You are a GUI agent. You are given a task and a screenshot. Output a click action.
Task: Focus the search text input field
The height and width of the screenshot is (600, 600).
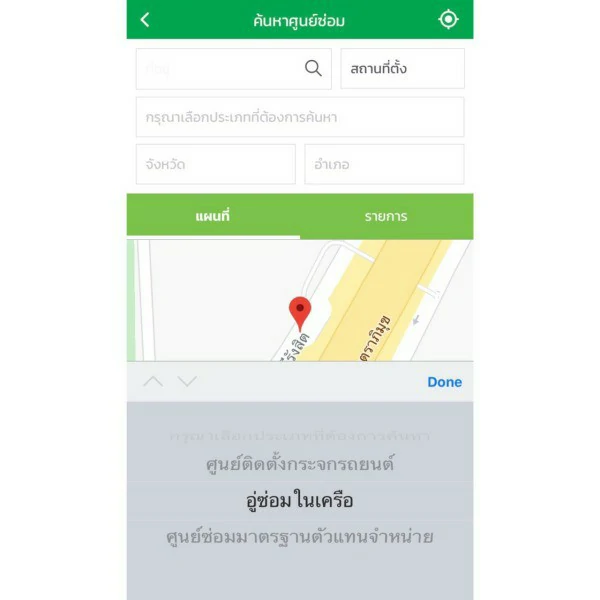218,69
